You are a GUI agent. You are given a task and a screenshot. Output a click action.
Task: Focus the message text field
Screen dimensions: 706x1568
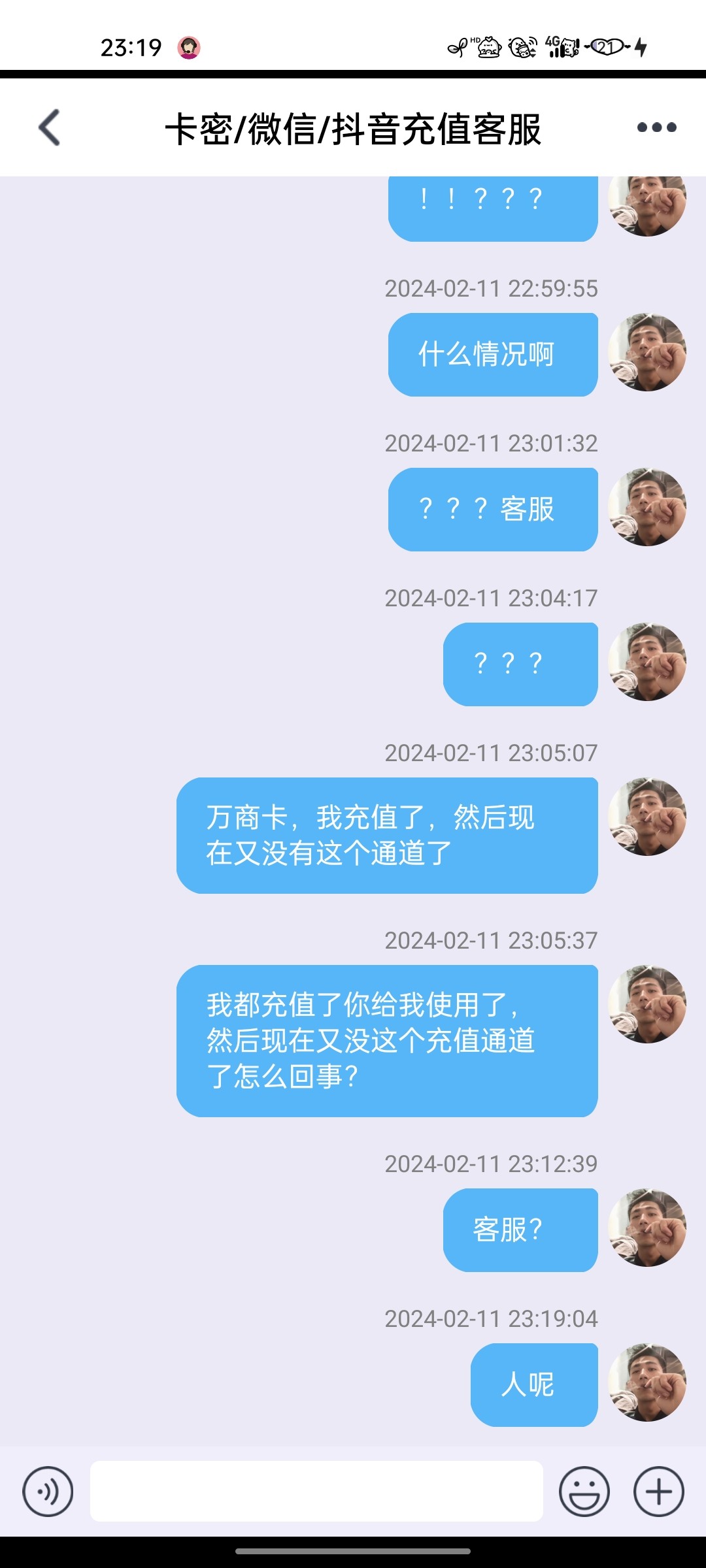(x=316, y=1492)
